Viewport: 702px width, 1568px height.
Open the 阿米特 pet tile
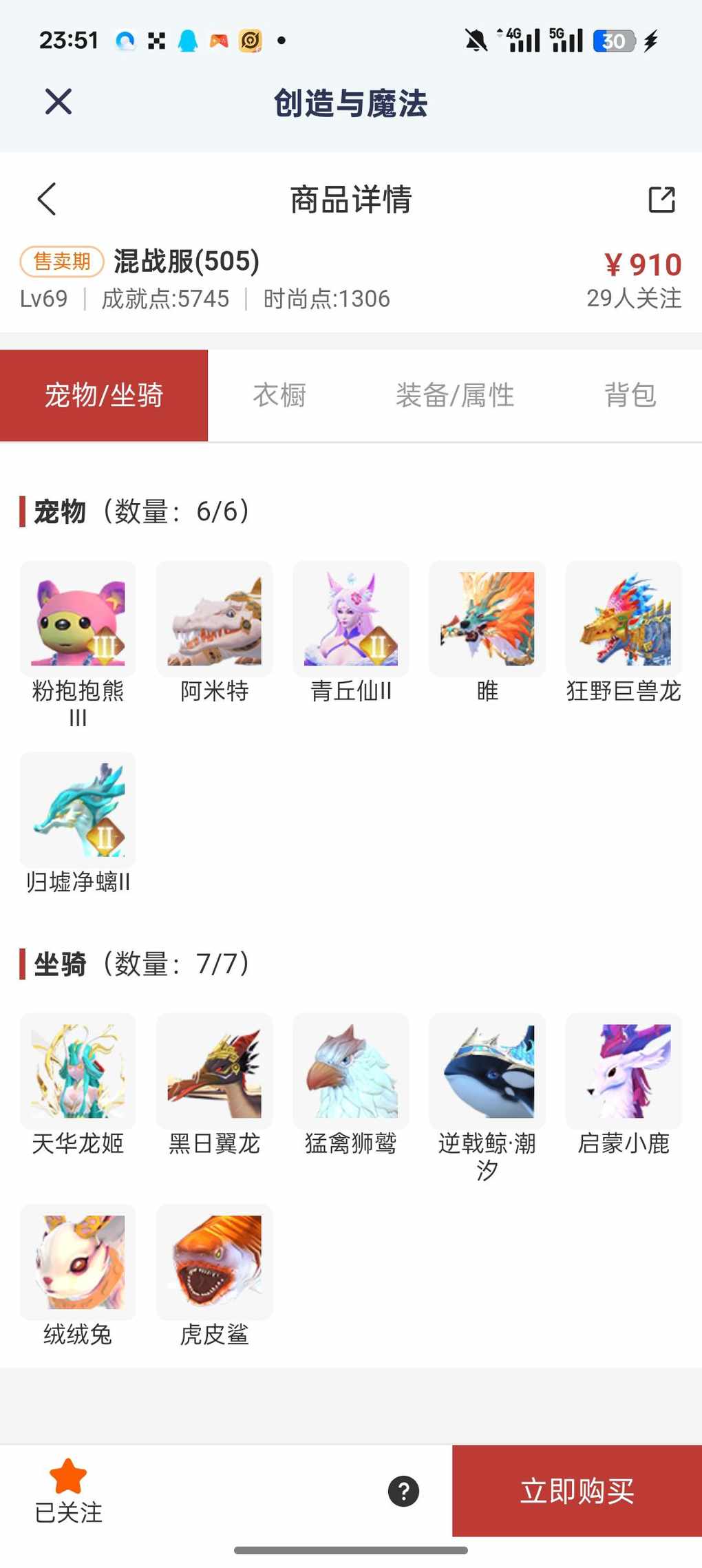pos(214,619)
